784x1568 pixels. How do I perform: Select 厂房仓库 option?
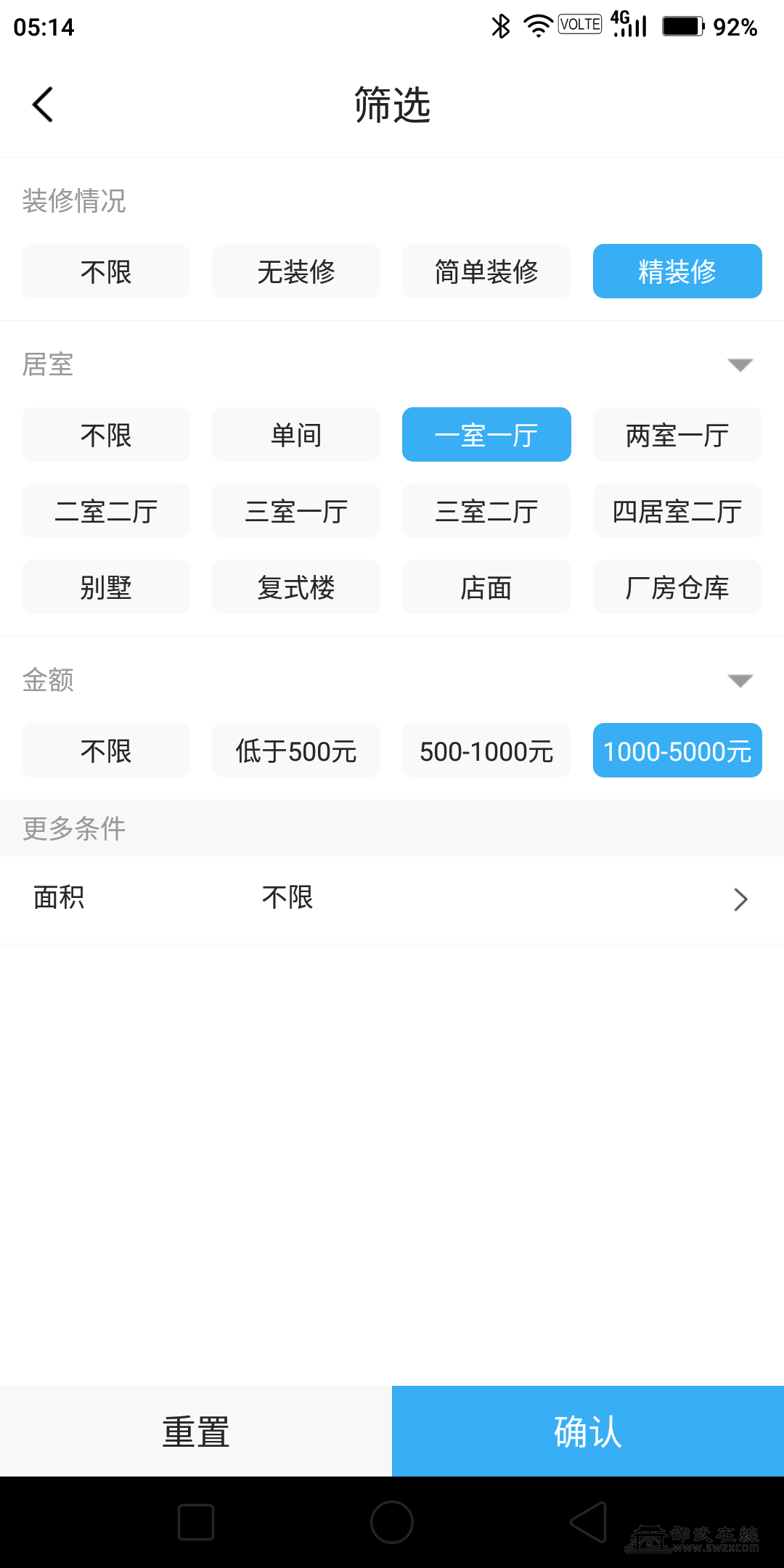[x=677, y=587]
